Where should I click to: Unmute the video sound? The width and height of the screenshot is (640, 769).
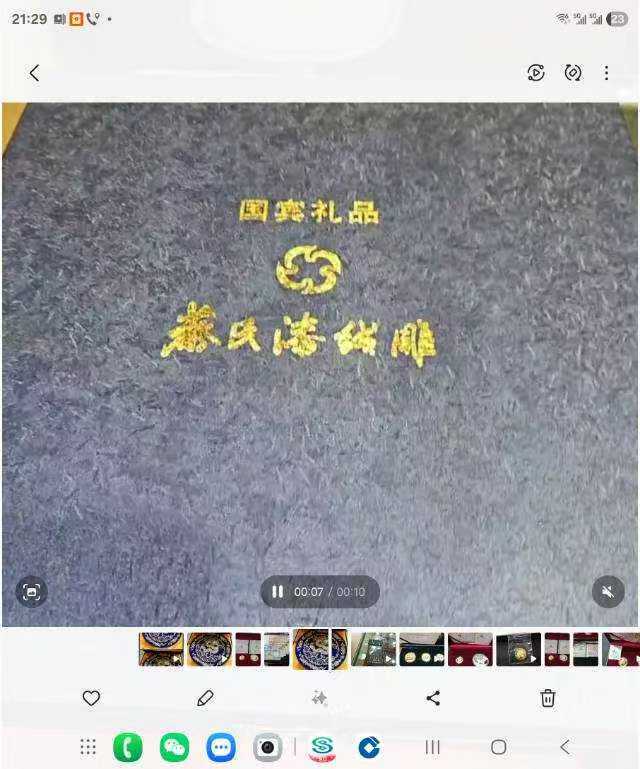(607, 592)
